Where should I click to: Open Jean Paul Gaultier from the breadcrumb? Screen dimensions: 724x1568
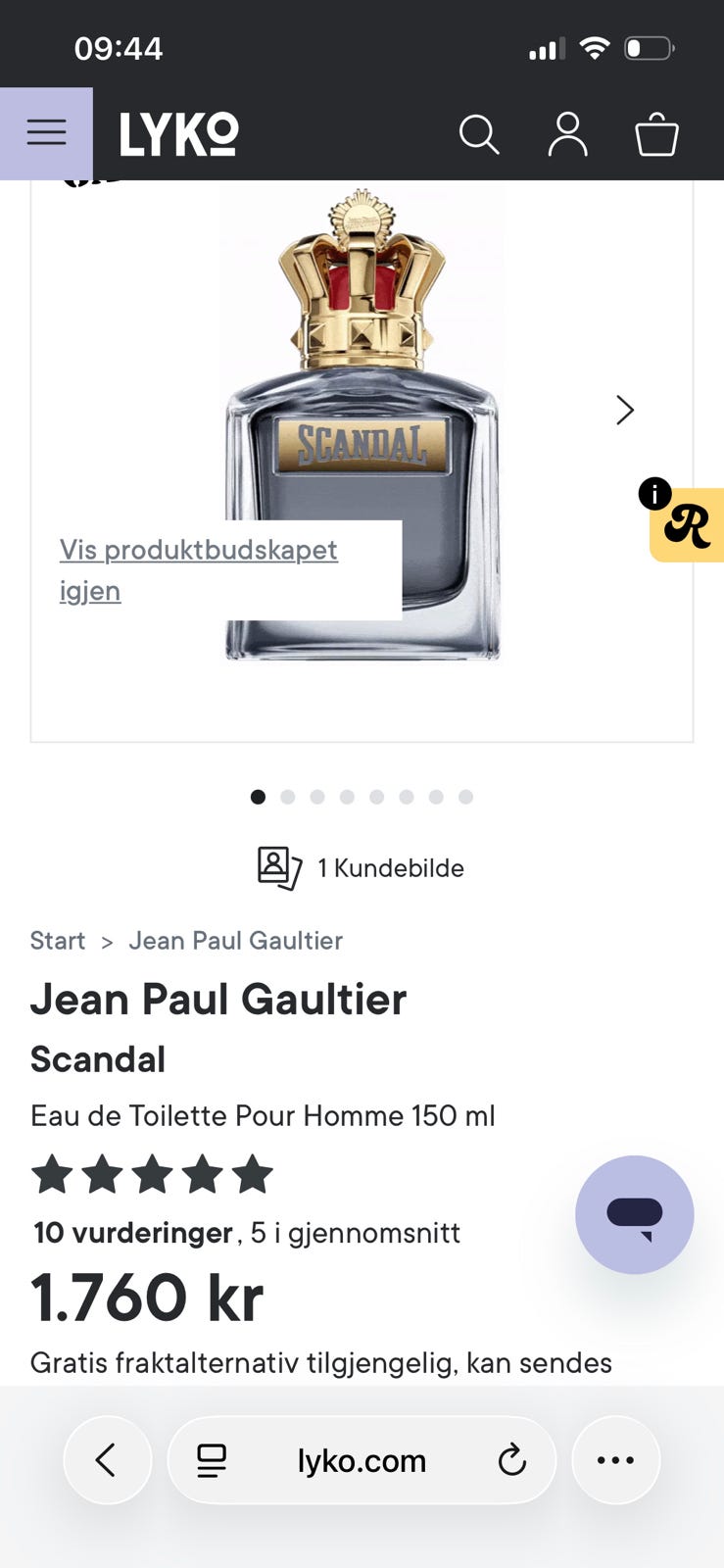point(235,941)
